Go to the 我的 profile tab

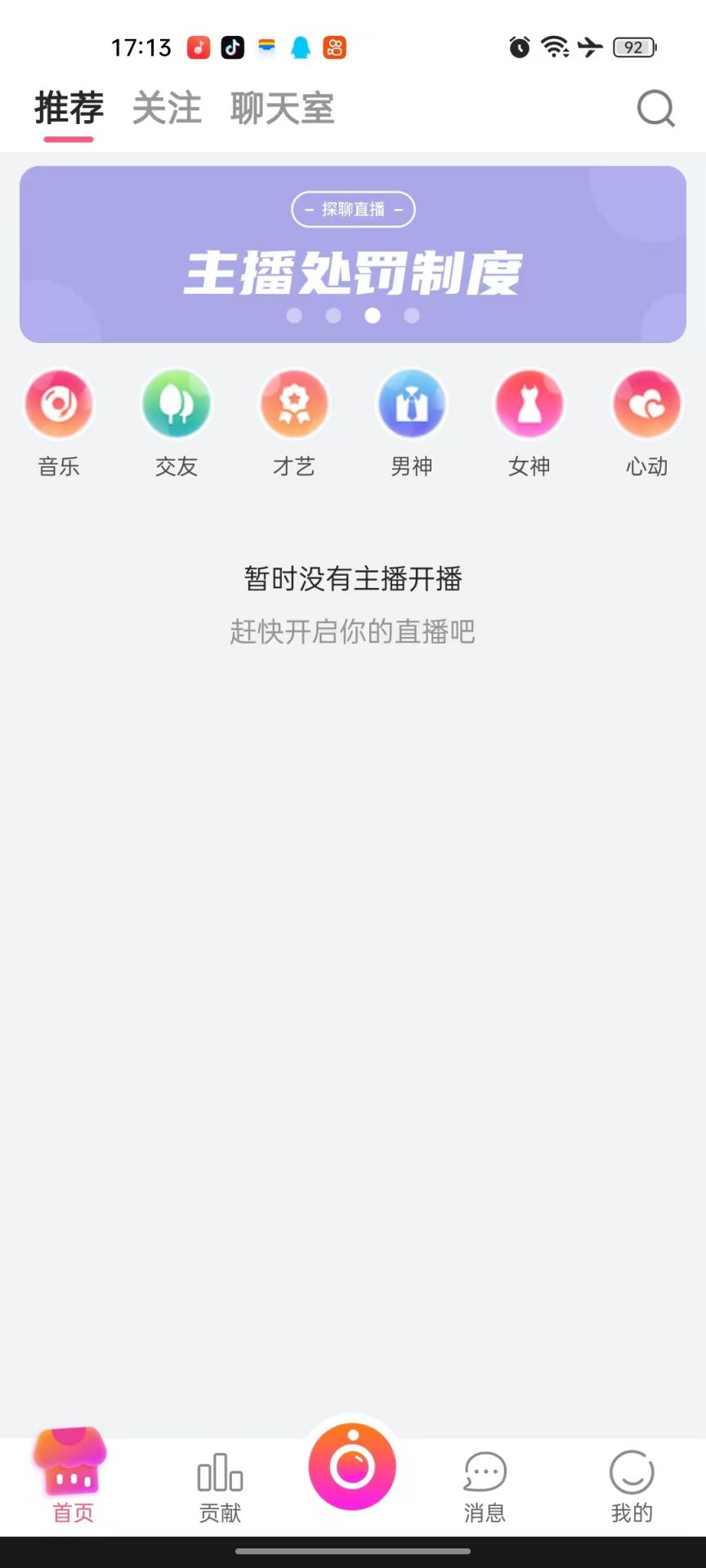(x=632, y=1487)
